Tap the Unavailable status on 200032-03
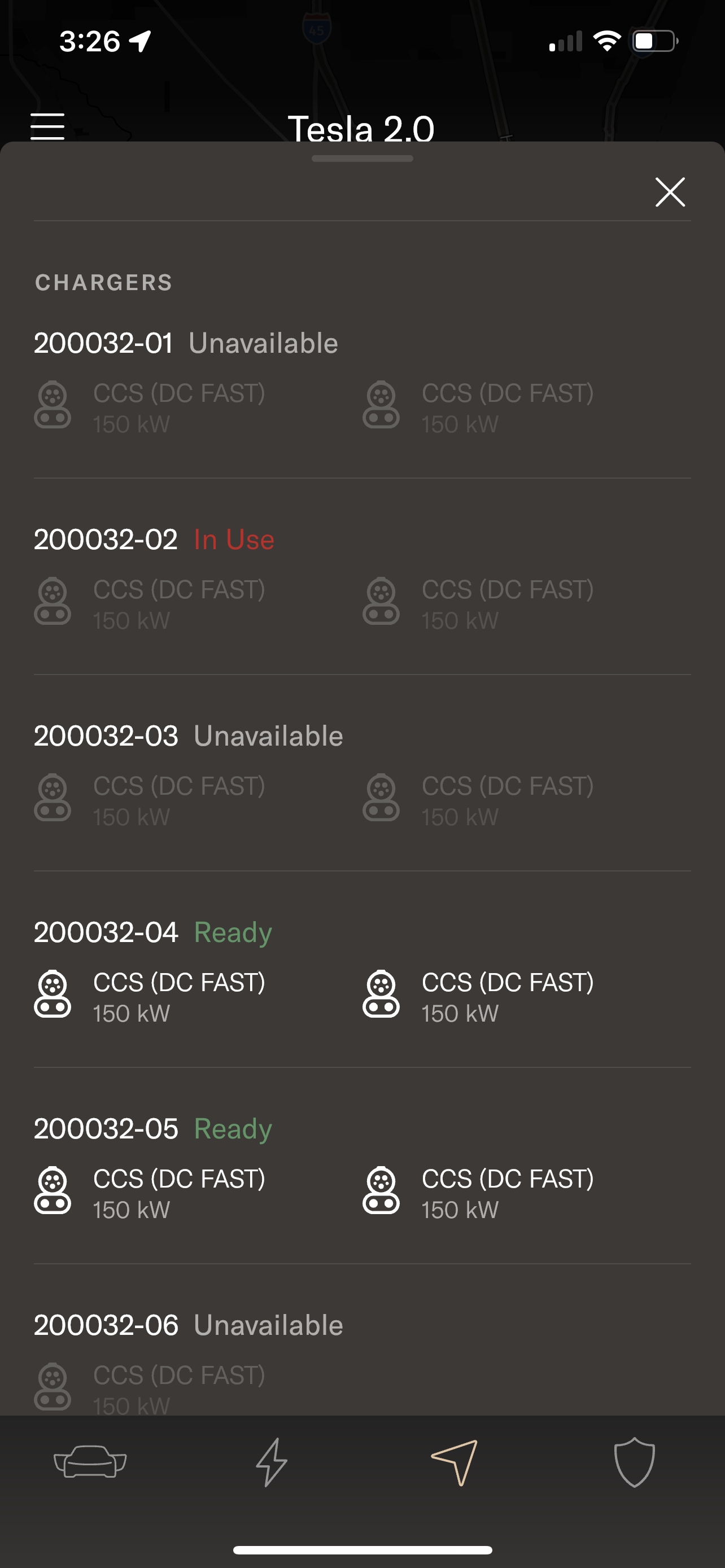This screenshot has height=1568, width=725. pos(268,735)
